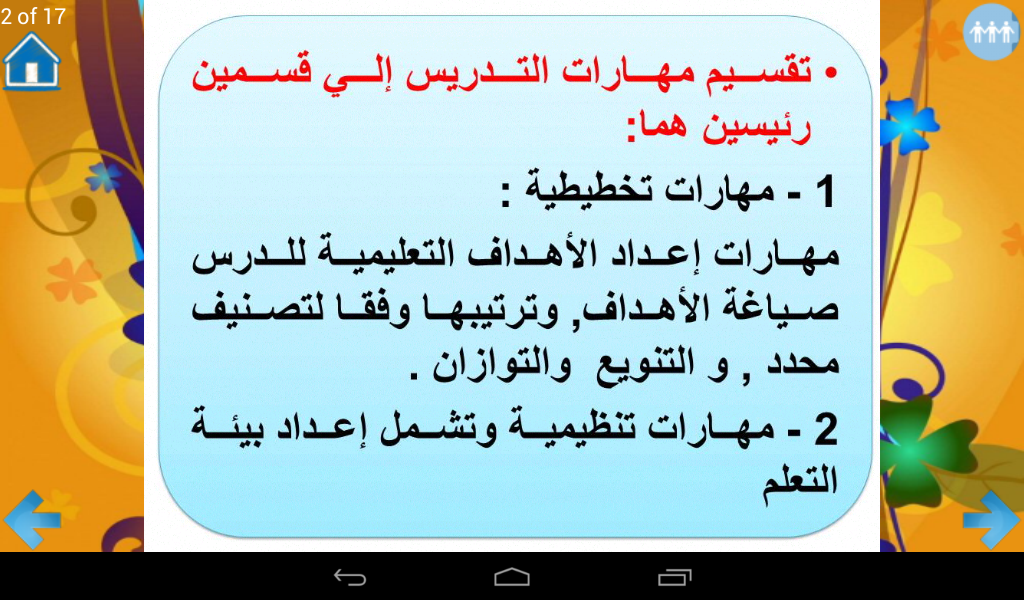The width and height of the screenshot is (1024, 600).
Task: Open the people icon
Action: click(x=991, y=31)
